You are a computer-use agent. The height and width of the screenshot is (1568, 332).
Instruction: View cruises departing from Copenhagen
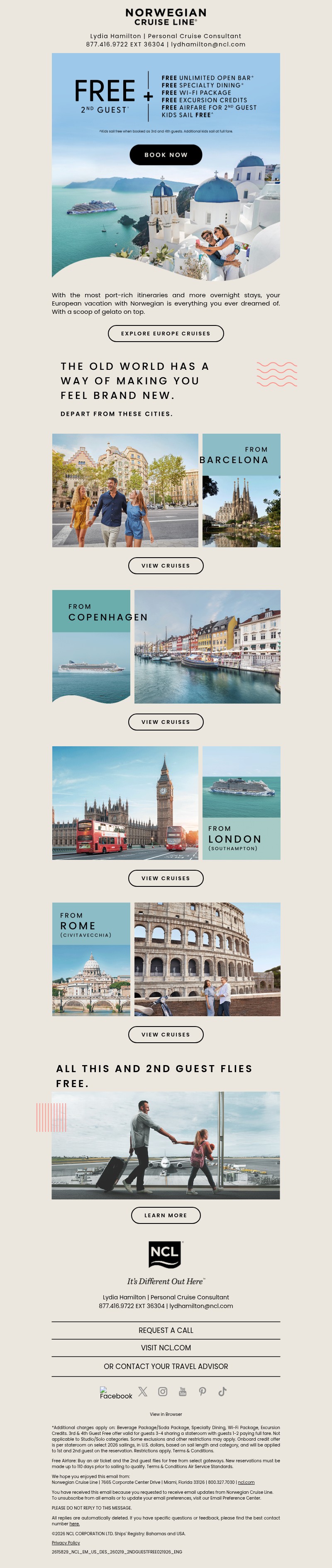[166, 722]
